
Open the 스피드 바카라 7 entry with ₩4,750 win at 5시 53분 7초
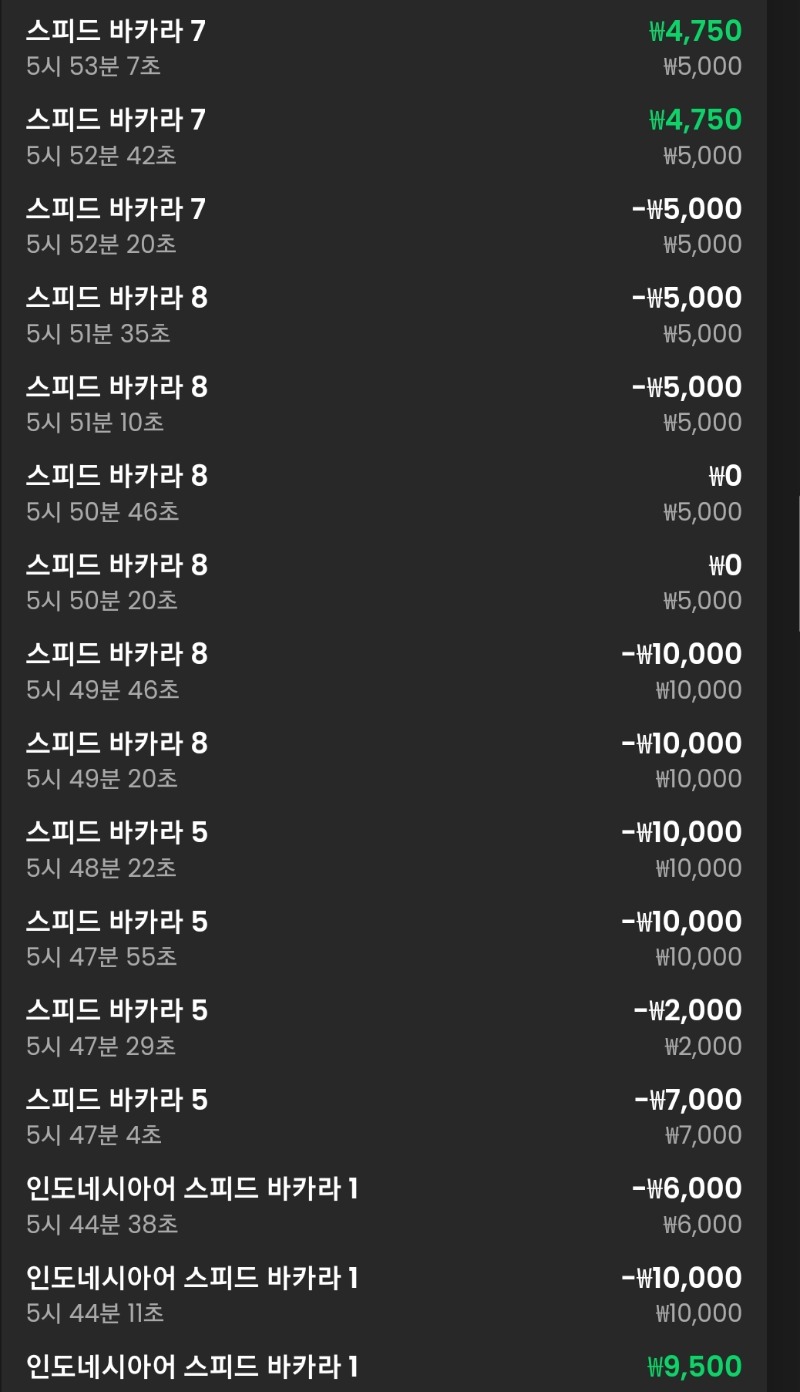coord(400,47)
